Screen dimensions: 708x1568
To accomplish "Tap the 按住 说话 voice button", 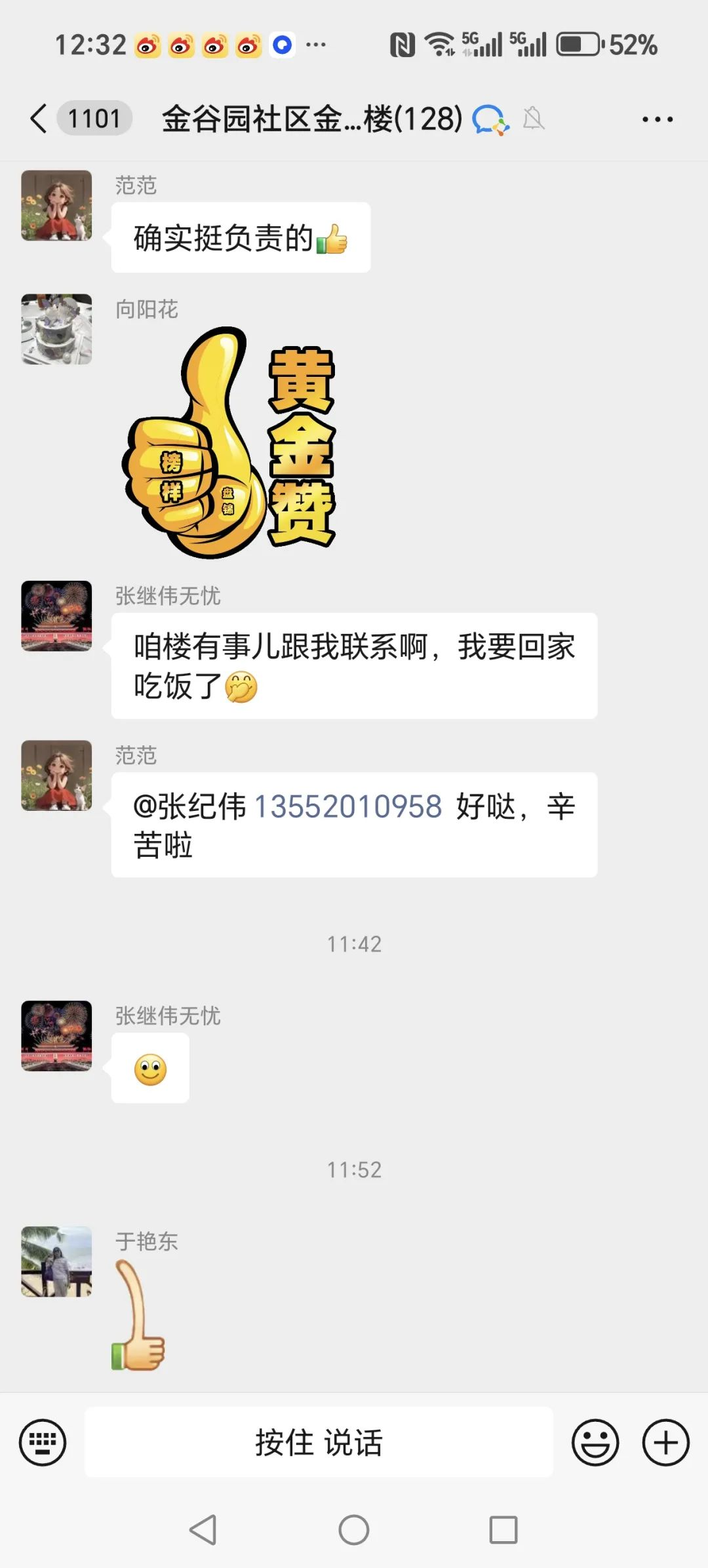I will (x=319, y=1442).
